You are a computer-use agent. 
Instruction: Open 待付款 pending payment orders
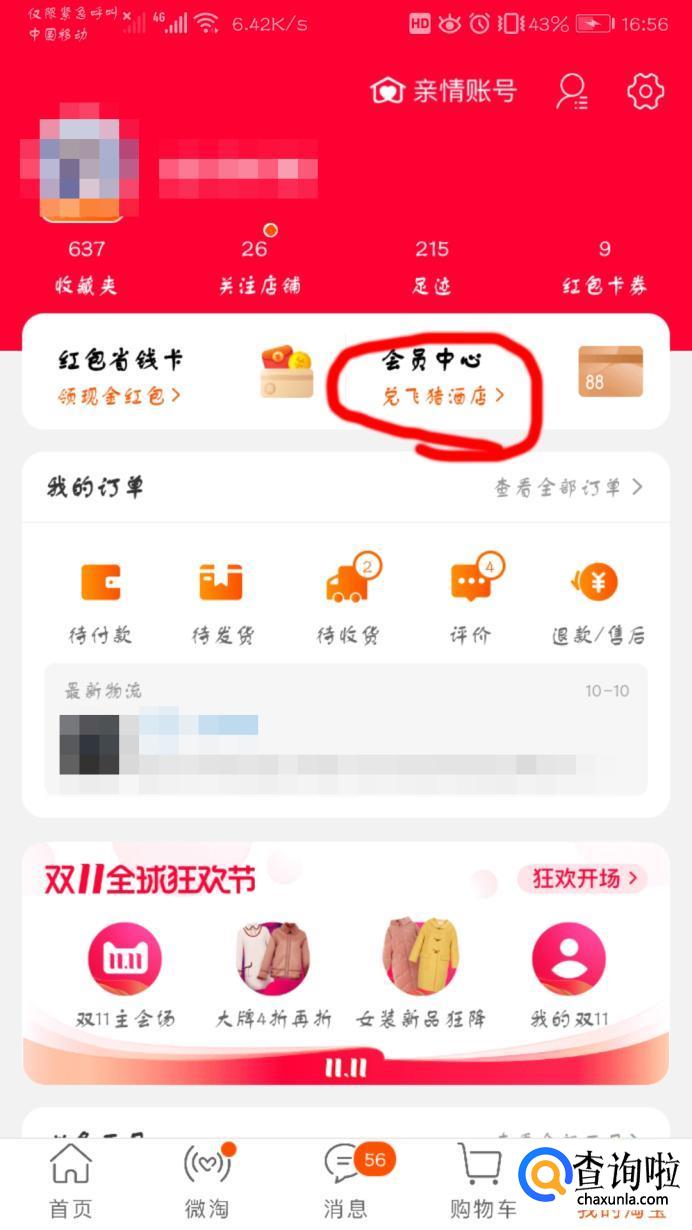(100, 600)
